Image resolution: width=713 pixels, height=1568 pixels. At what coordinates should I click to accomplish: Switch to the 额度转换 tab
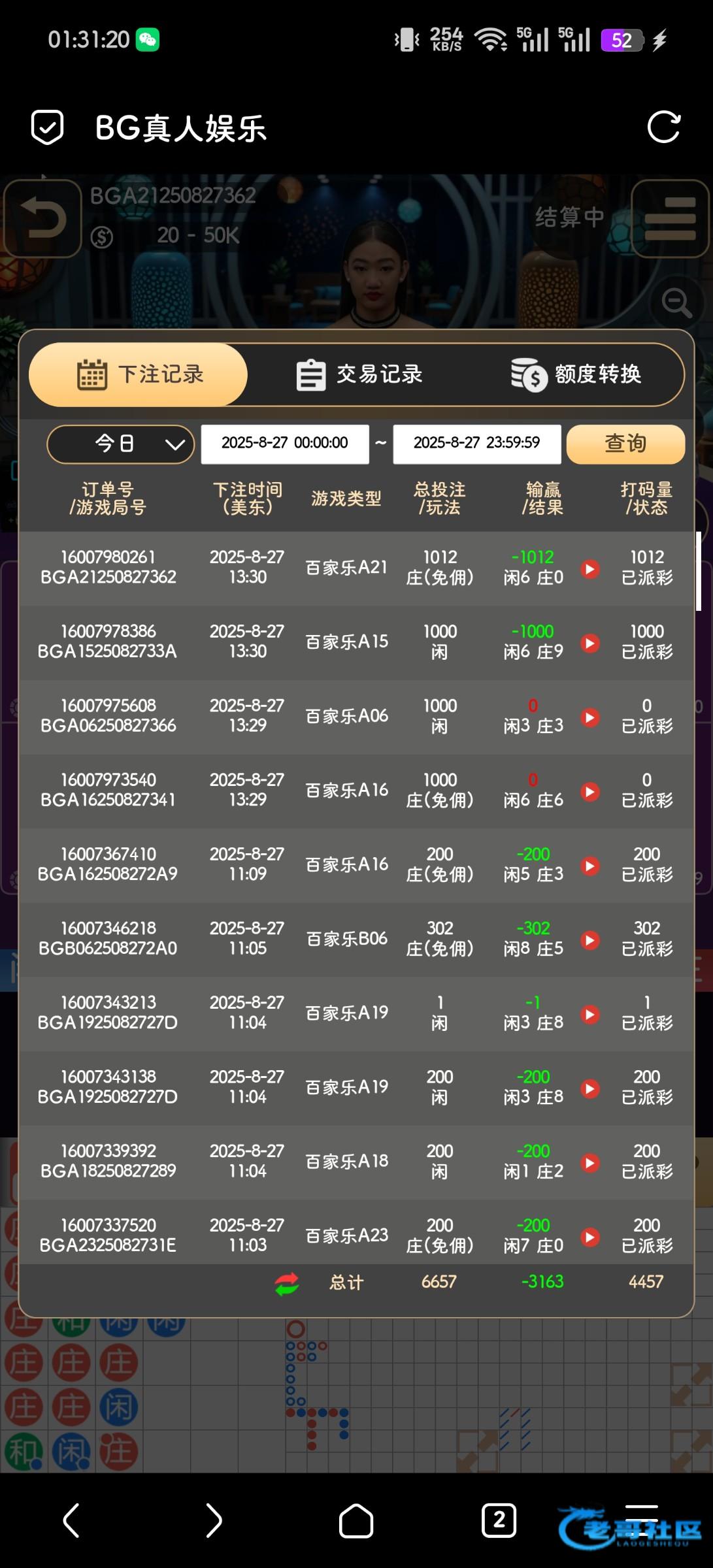pyautogui.click(x=576, y=374)
